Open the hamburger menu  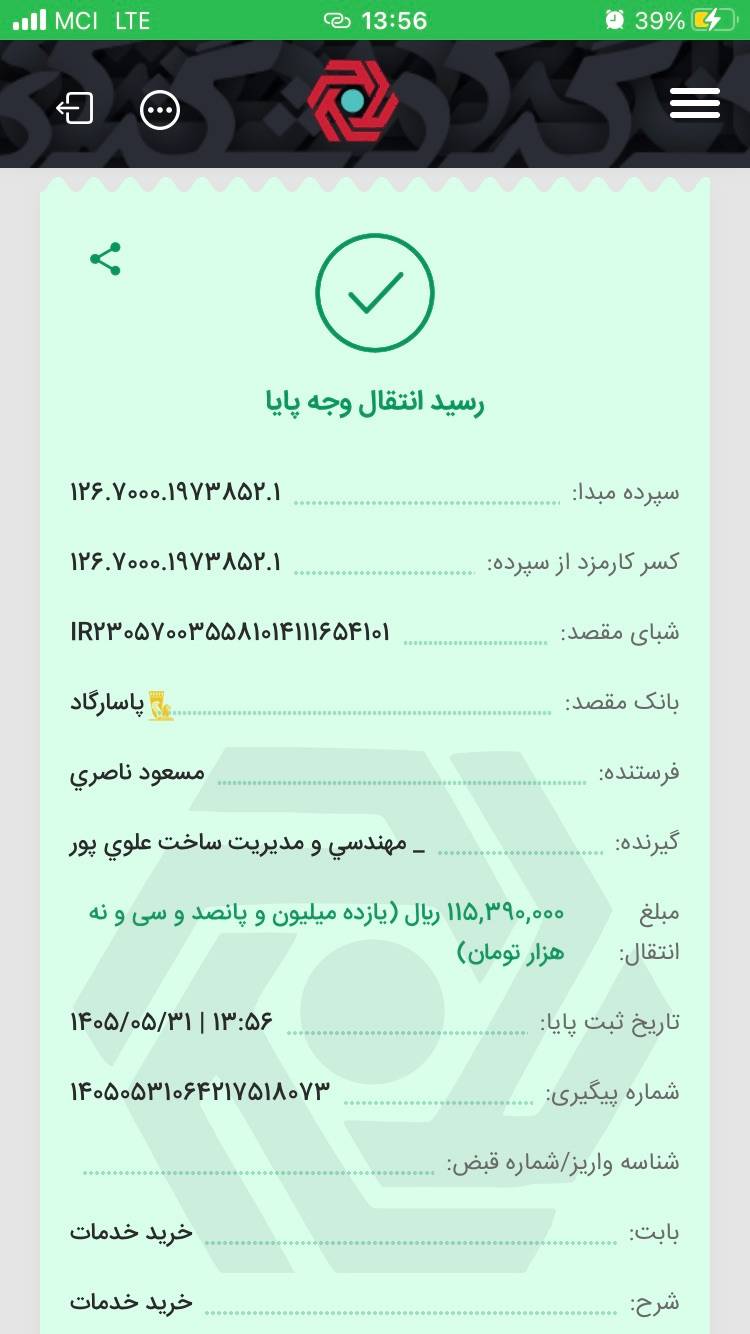tap(695, 104)
